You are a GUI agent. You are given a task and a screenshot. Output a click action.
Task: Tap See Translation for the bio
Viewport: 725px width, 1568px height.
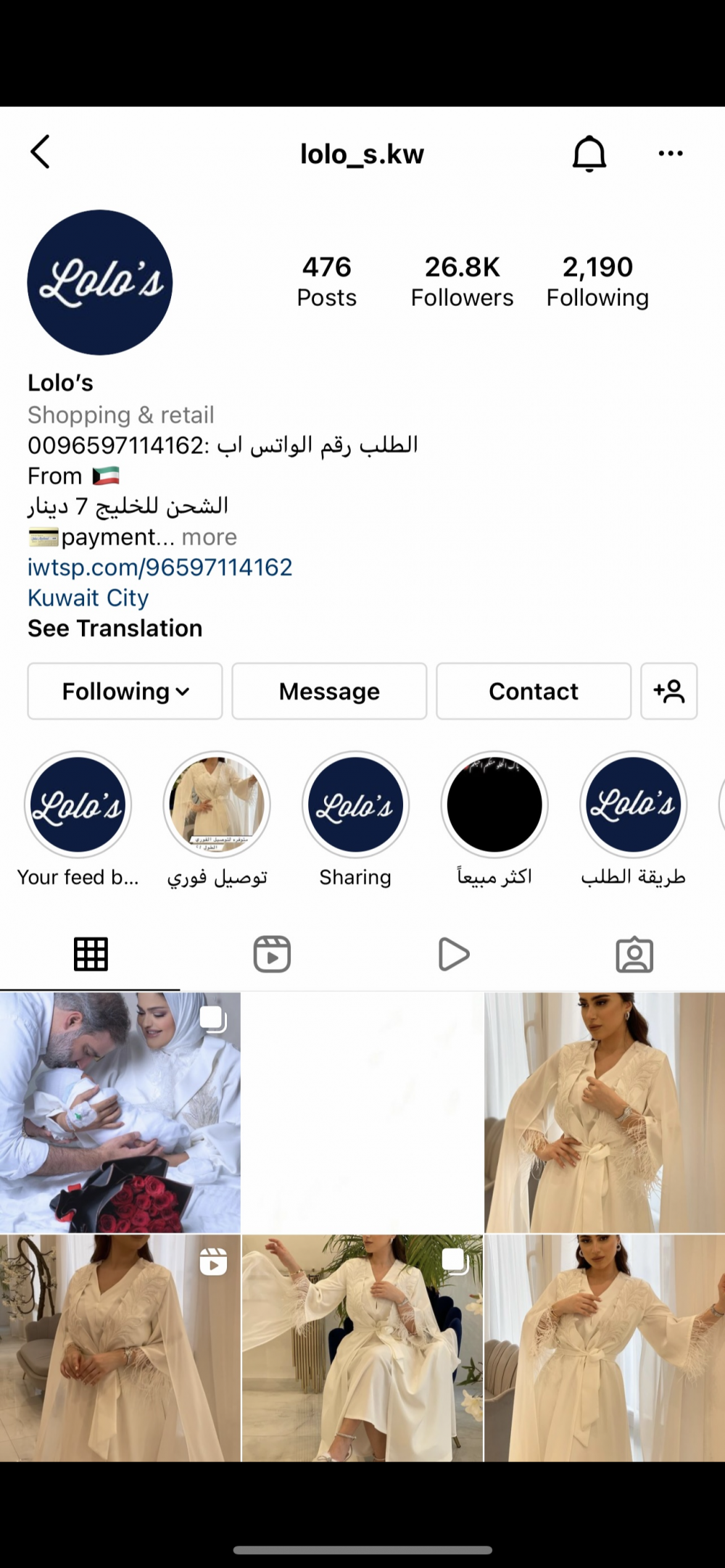coord(115,628)
